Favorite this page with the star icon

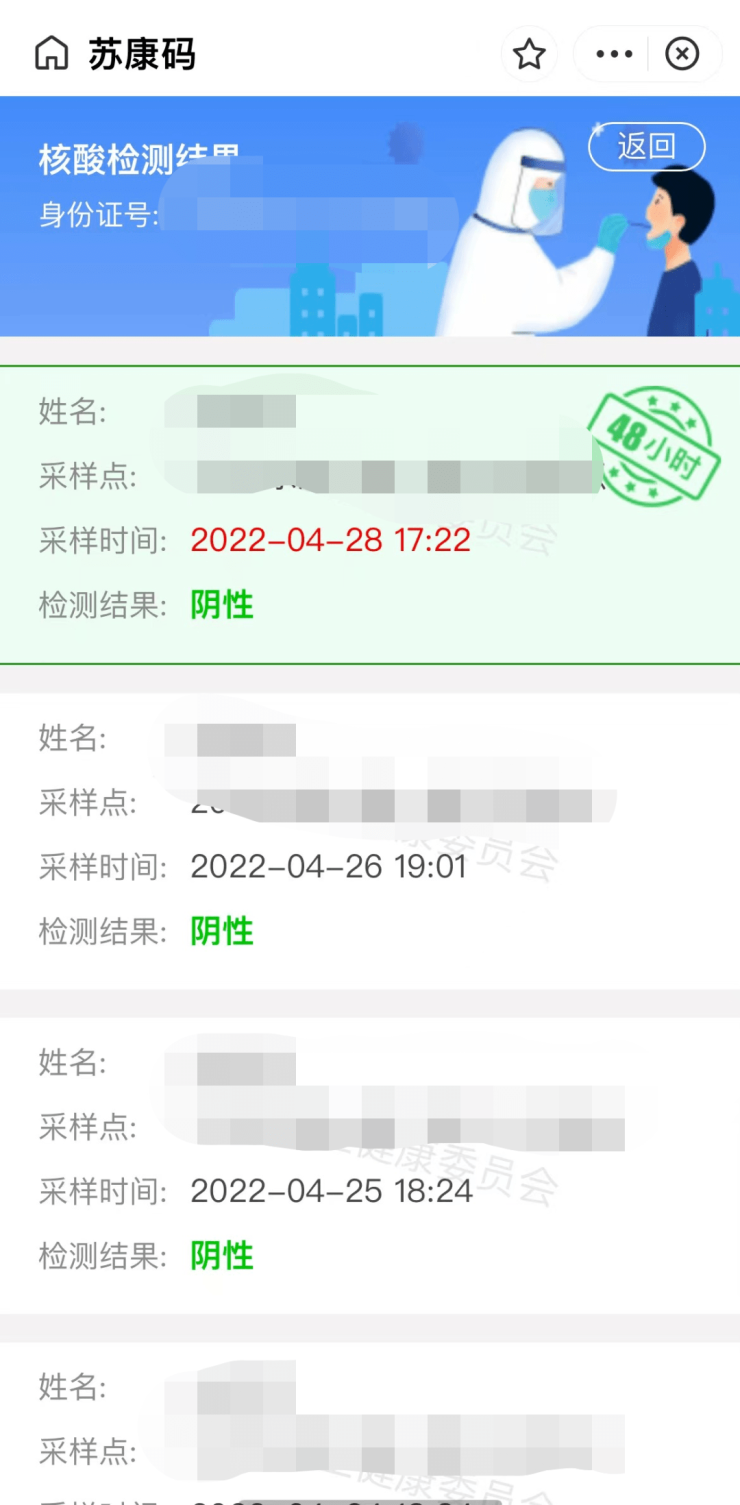point(529,54)
